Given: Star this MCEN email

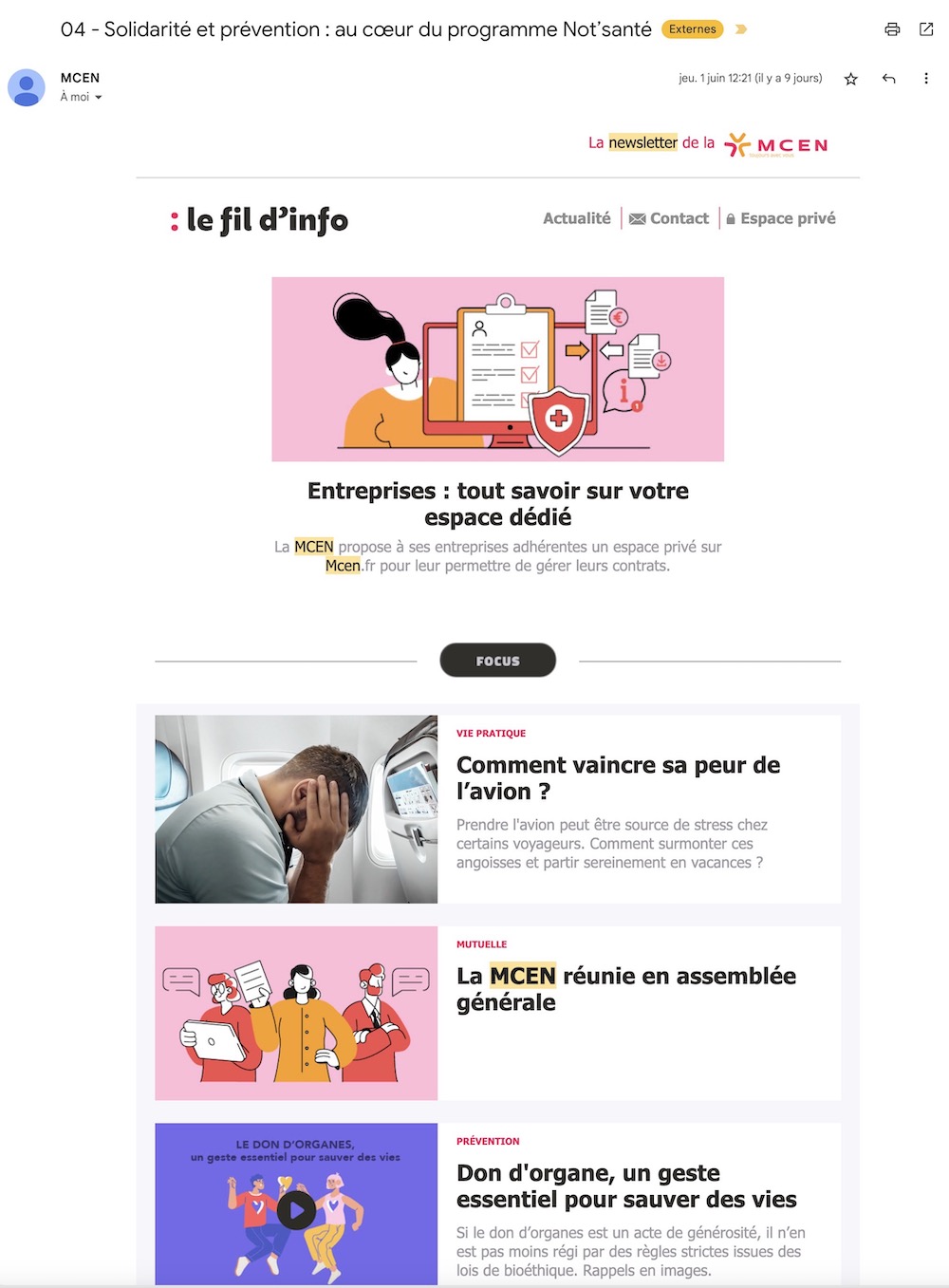Looking at the screenshot, I should 851,79.
